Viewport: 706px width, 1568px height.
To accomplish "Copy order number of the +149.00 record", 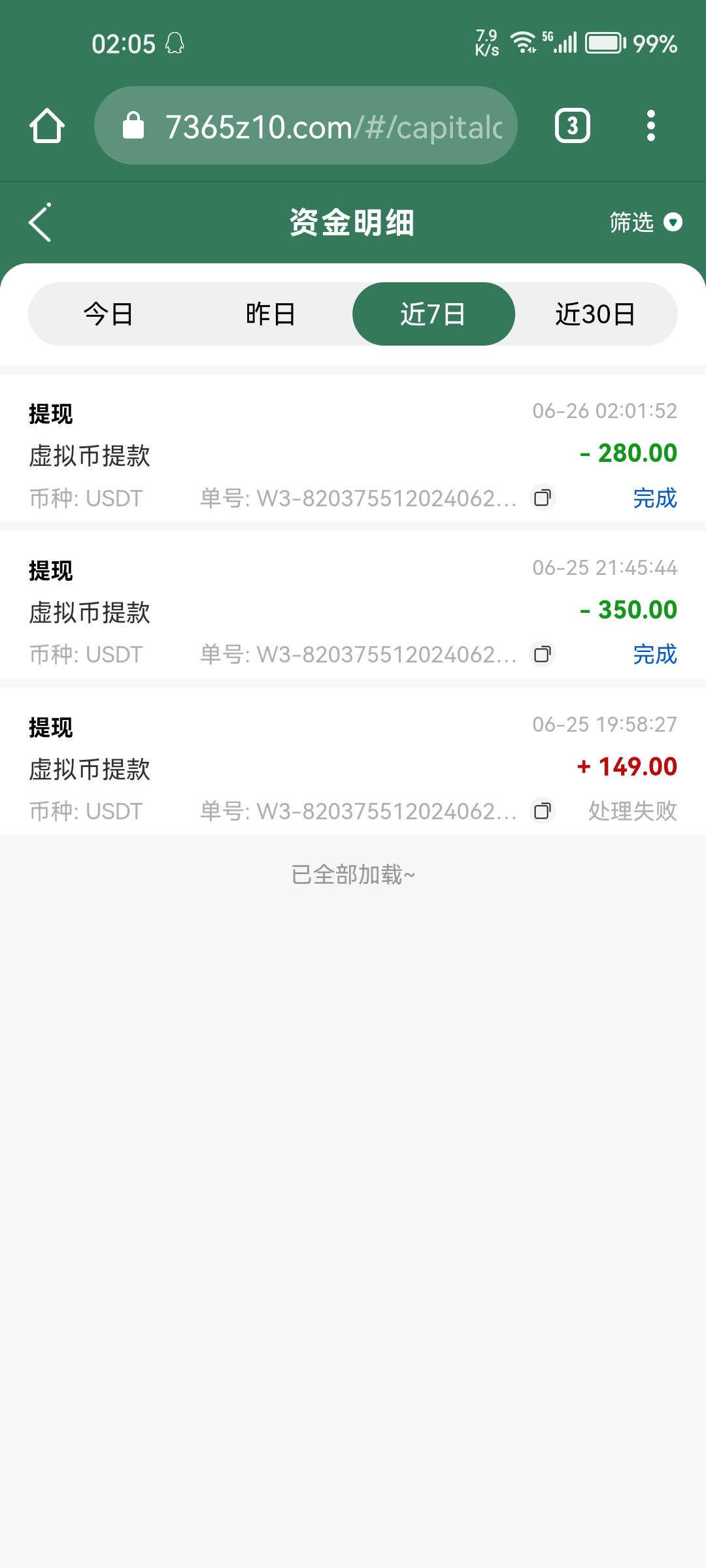I will click(x=543, y=811).
